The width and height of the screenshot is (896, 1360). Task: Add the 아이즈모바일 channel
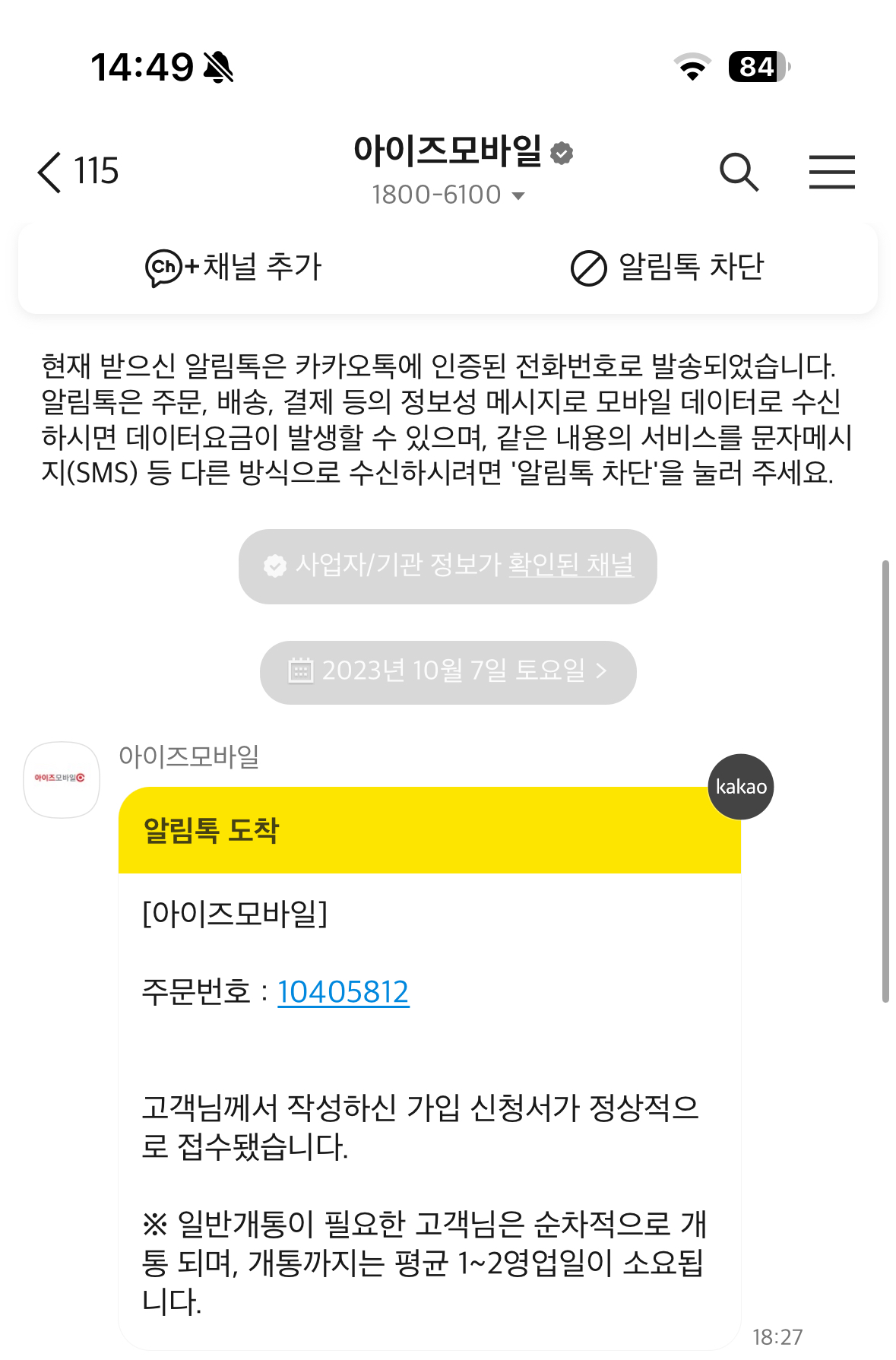pos(234,268)
